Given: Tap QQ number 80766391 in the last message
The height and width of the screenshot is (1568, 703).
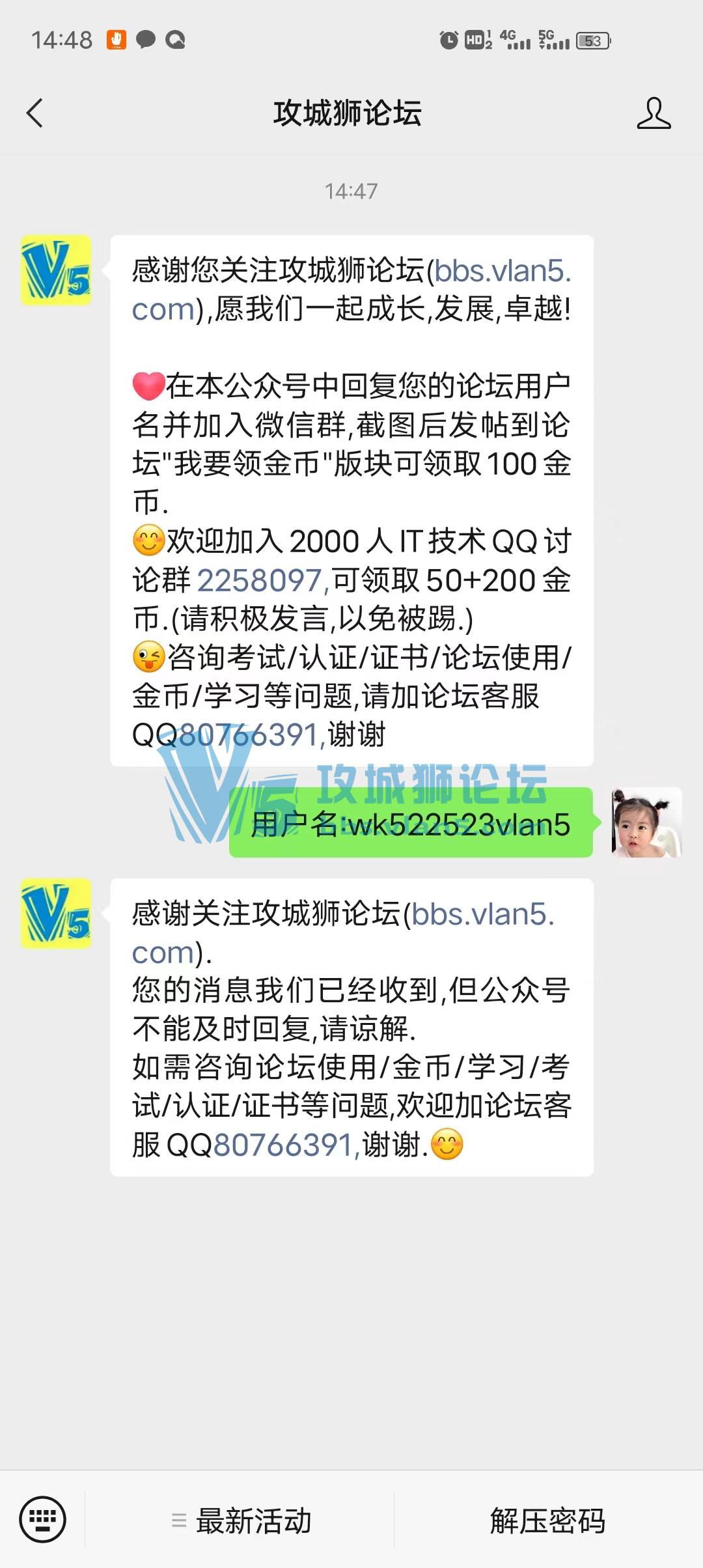Looking at the screenshot, I should pyautogui.click(x=284, y=1145).
